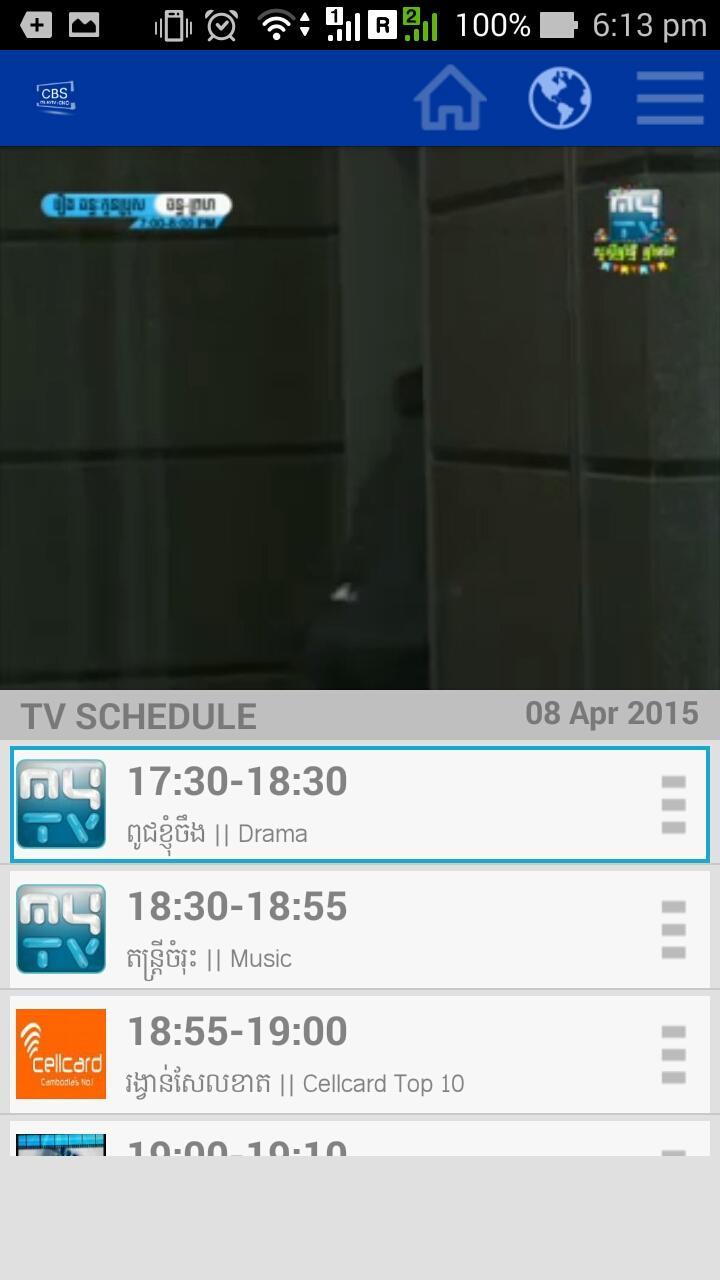
Task: Open the globe icon
Action: coord(560,98)
